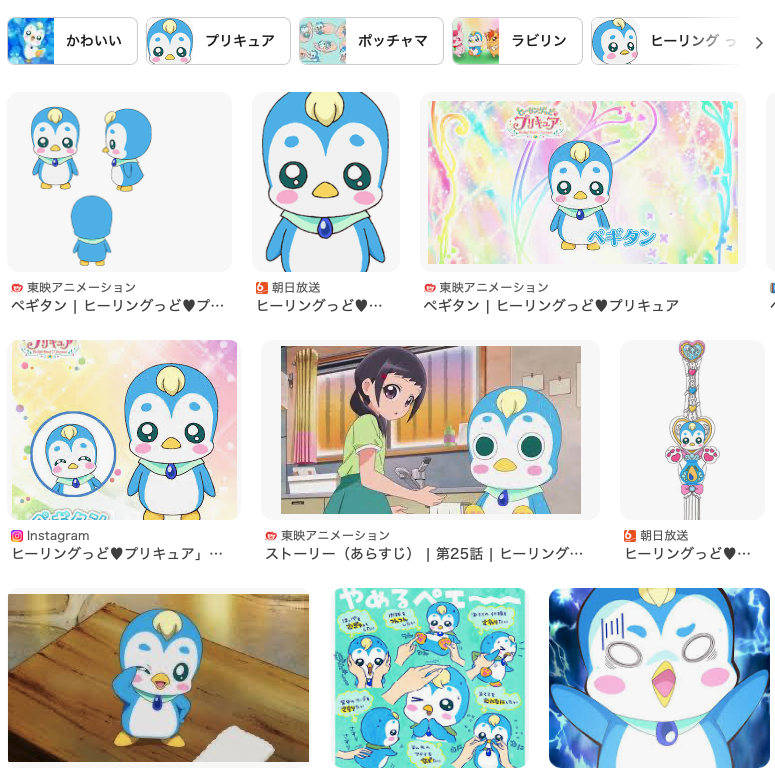Open the 朝日放送 healing stick image

pyautogui.click(x=692, y=430)
